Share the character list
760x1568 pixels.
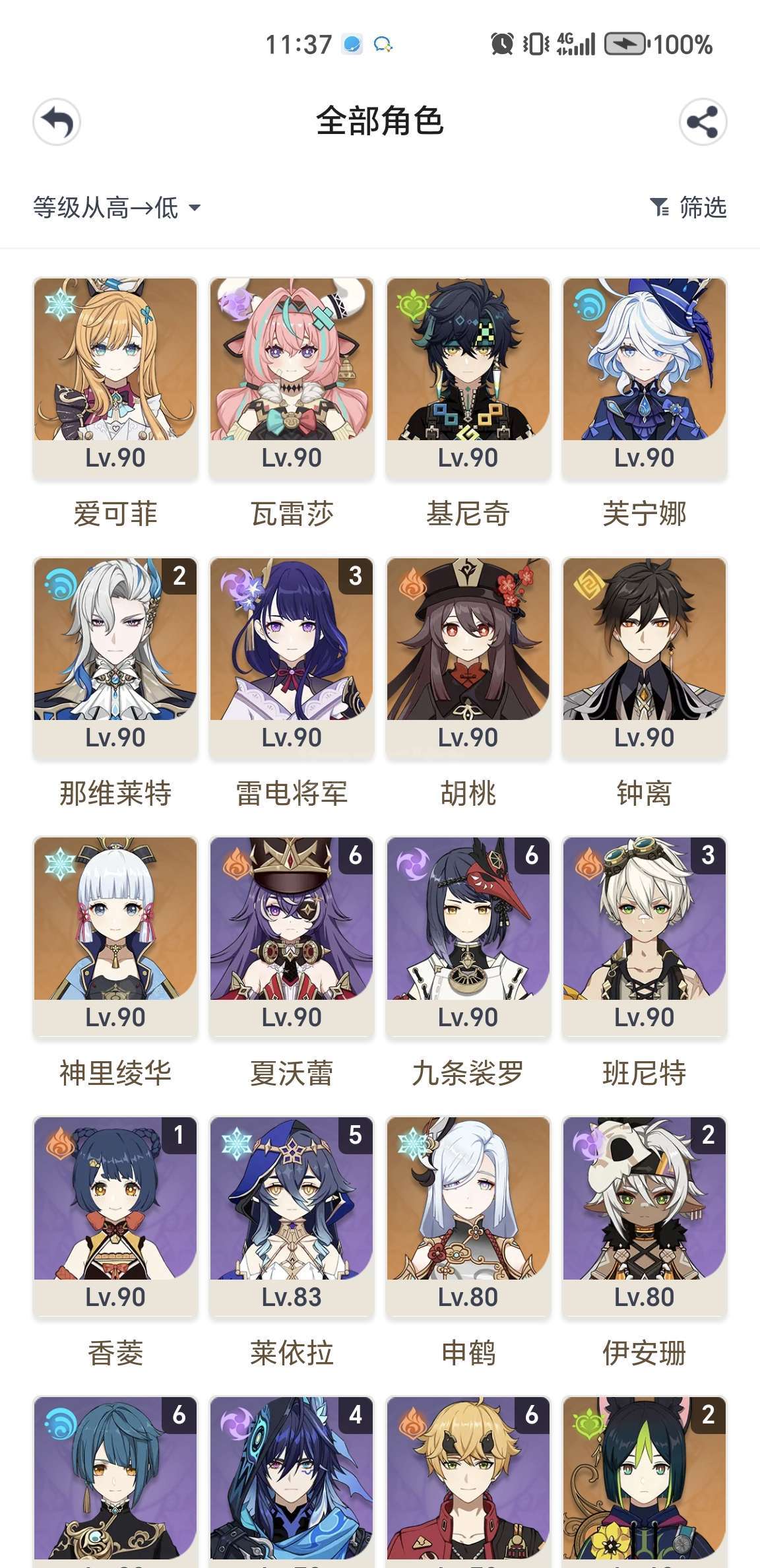pos(703,122)
